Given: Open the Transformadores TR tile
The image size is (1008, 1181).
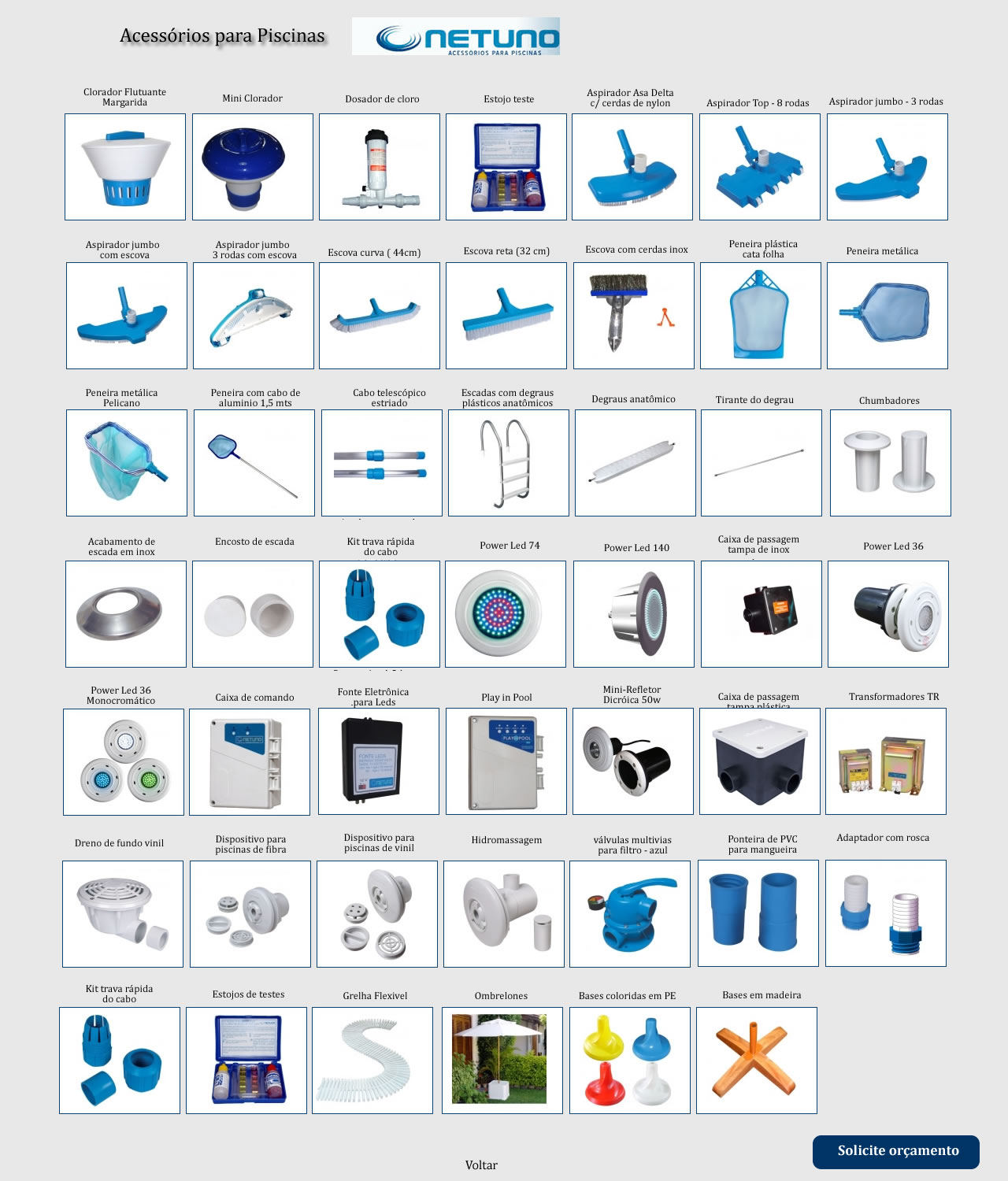Looking at the screenshot, I should [x=886, y=761].
